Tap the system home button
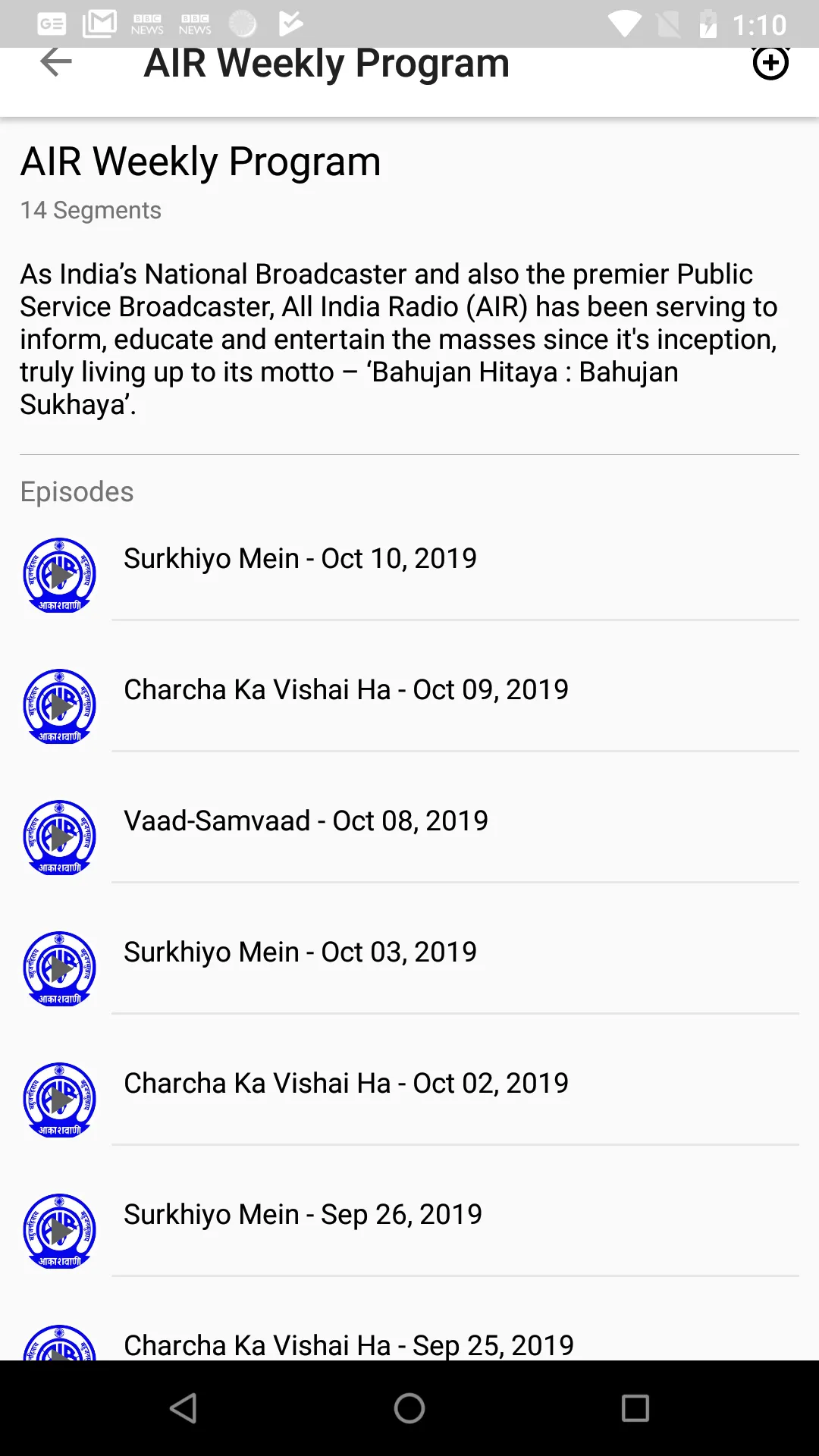Viewport: 819px width, 1456px height. [x=409, y=1408]
